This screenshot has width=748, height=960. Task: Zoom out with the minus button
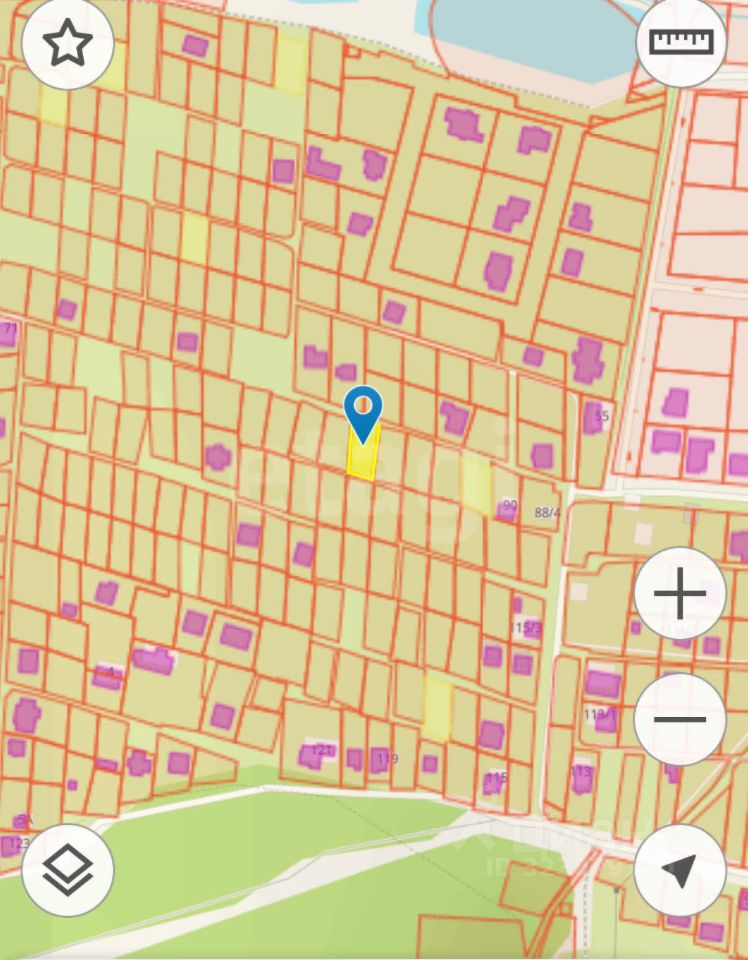coord(680,719)
